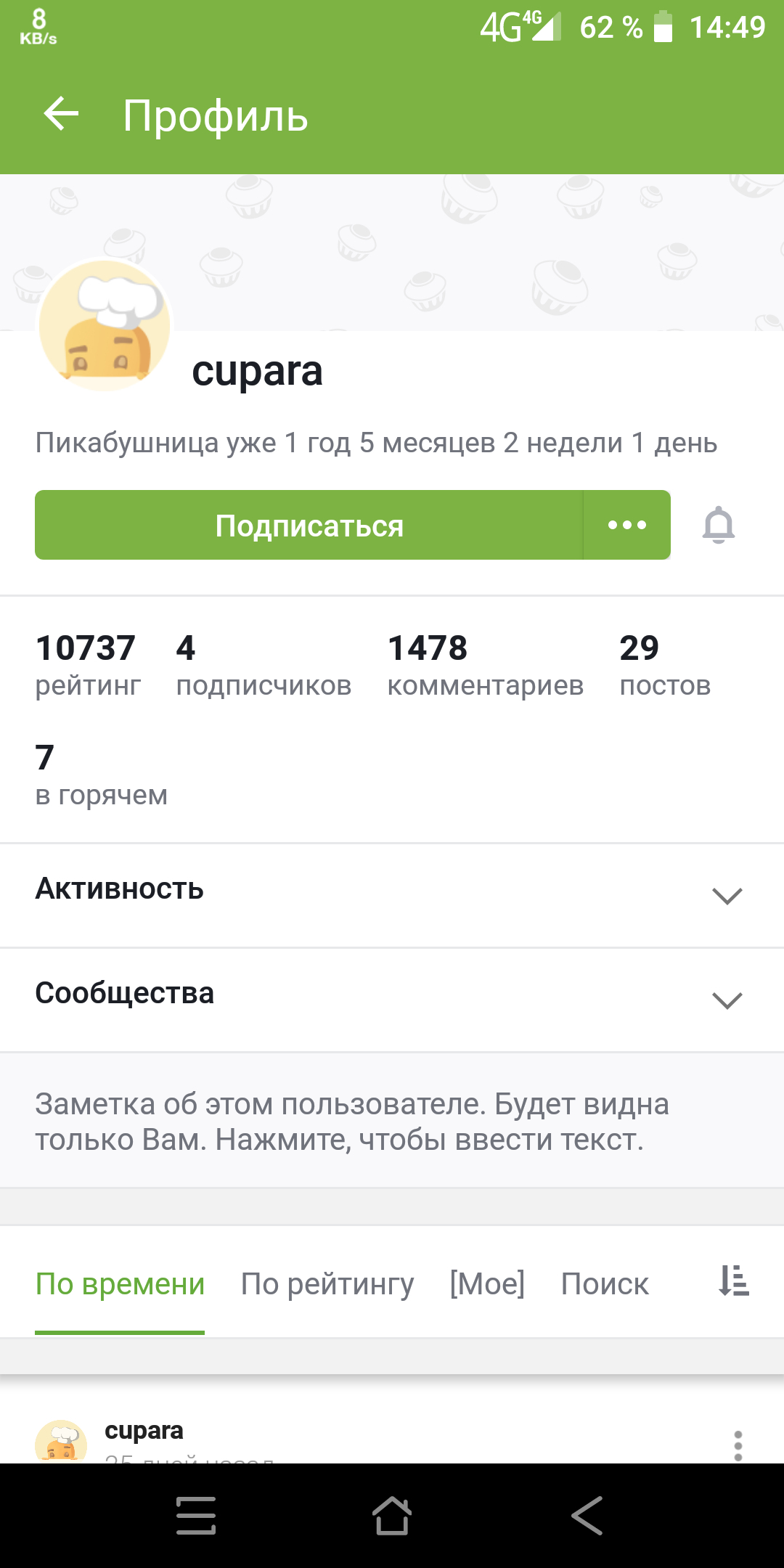784x1568 pixels.
Task: Go back from the Профиль screen
Action: point(61,115)
